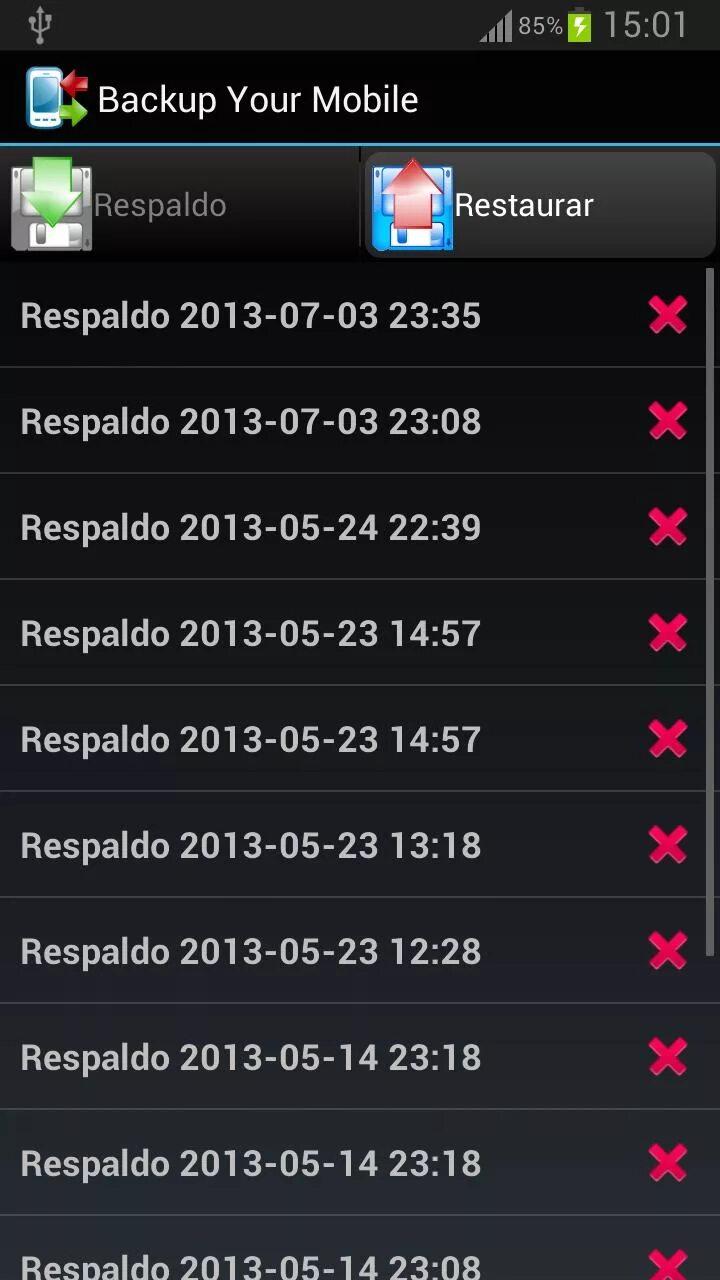Delete the Respaldo 2013-07-03 23:08 backup
This screenshot has height=1280, width=720.
667,422
